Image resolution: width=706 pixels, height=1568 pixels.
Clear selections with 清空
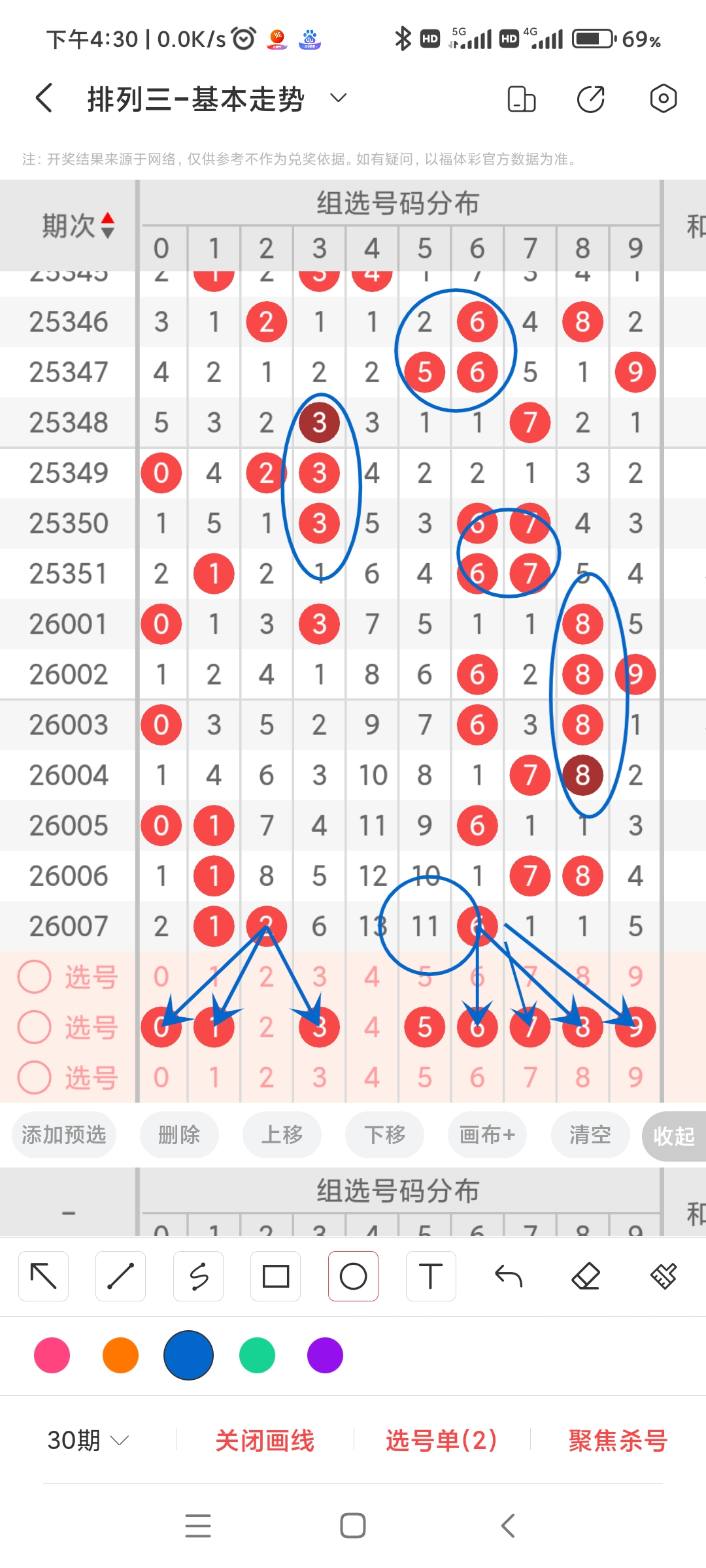(590, 1135)
